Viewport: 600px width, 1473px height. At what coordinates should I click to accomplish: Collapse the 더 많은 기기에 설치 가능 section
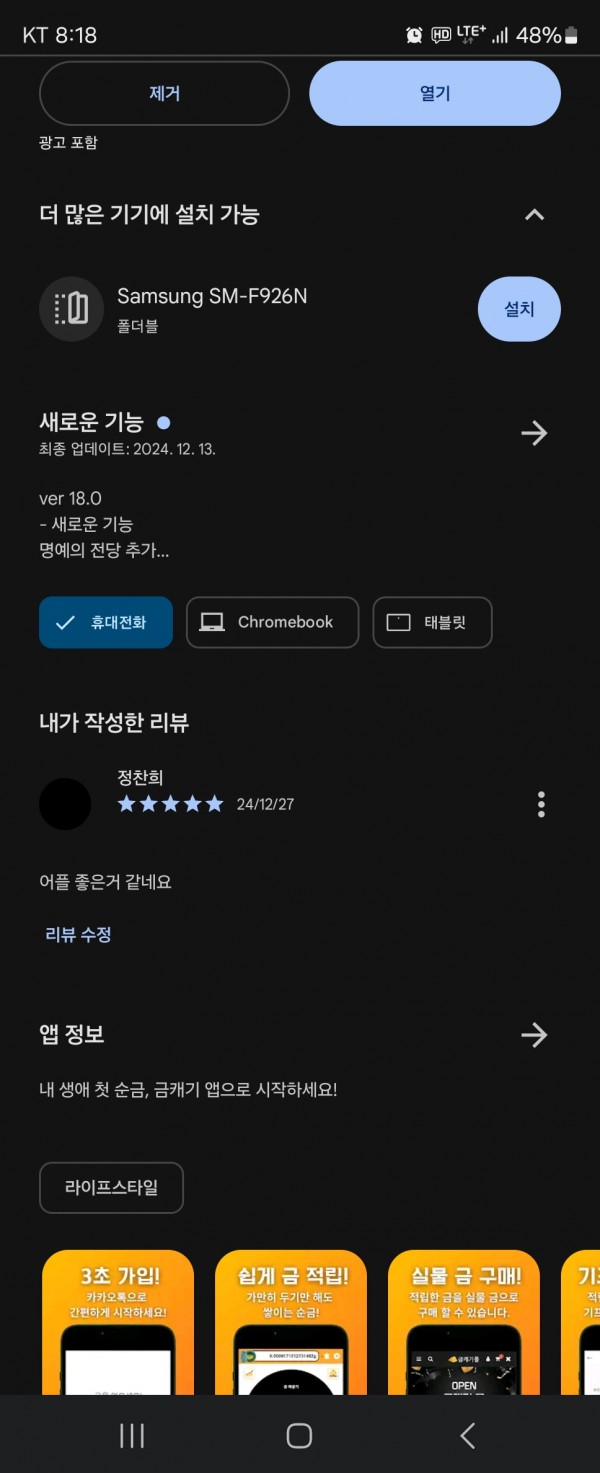point(534,214)
